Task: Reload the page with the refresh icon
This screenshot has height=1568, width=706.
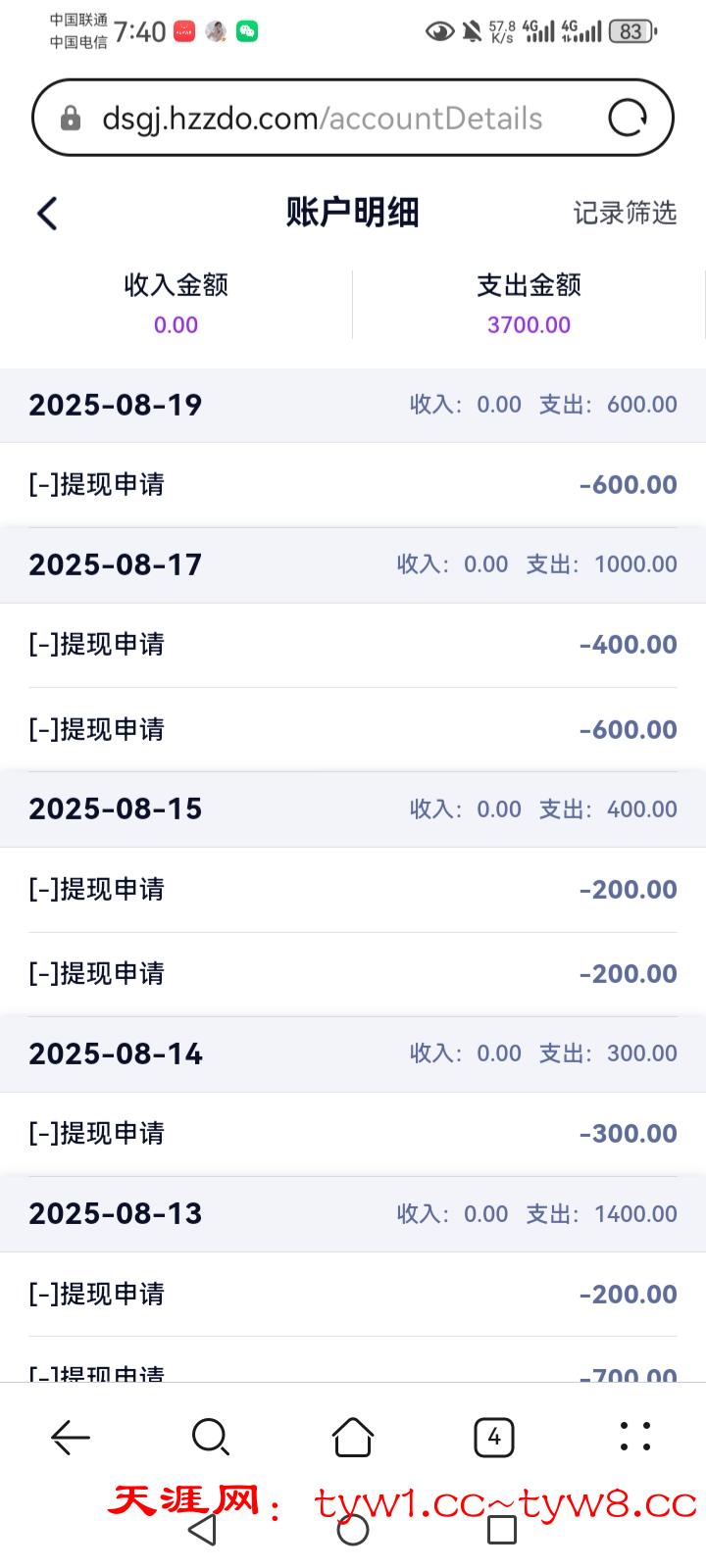Action: click(x=628, y=119)
